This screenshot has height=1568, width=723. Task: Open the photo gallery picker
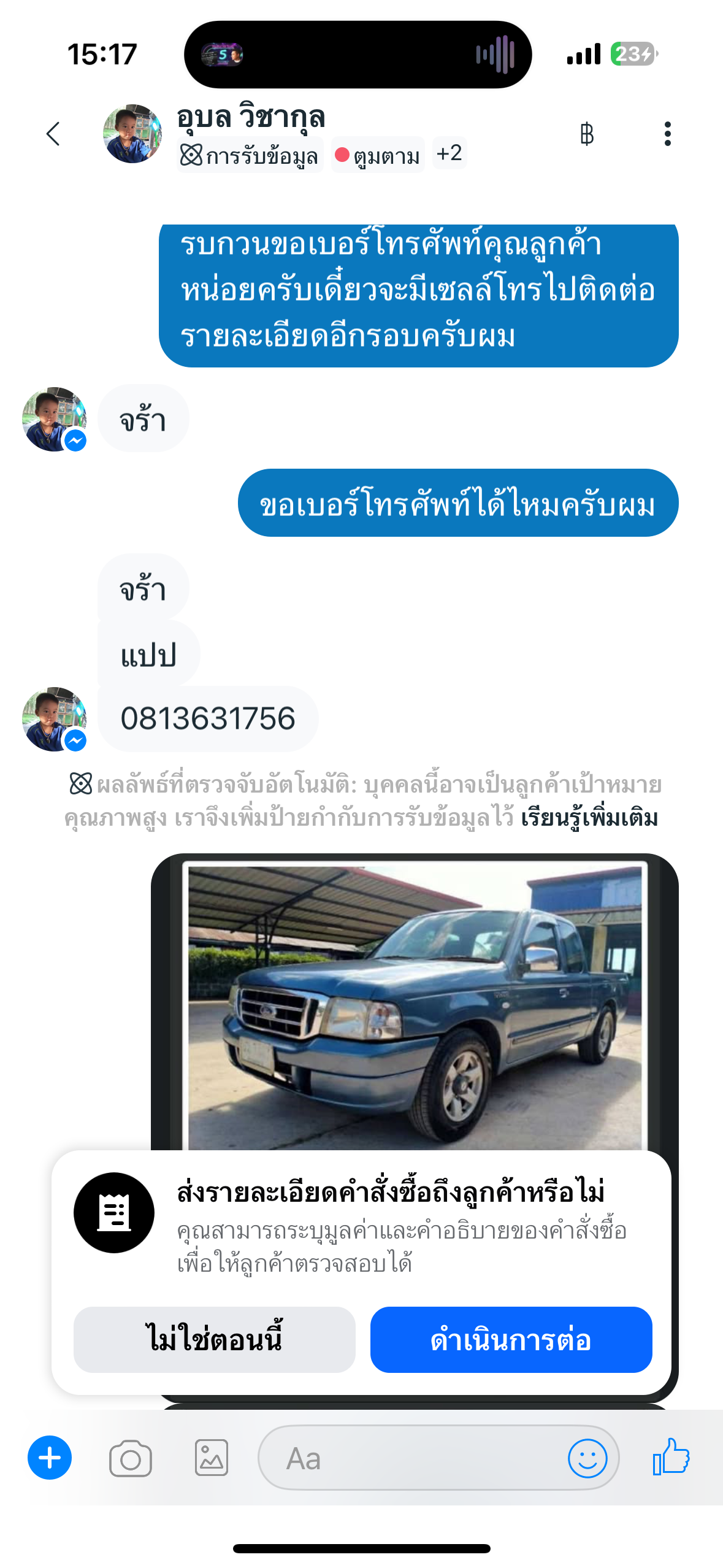pos(211,1458)
